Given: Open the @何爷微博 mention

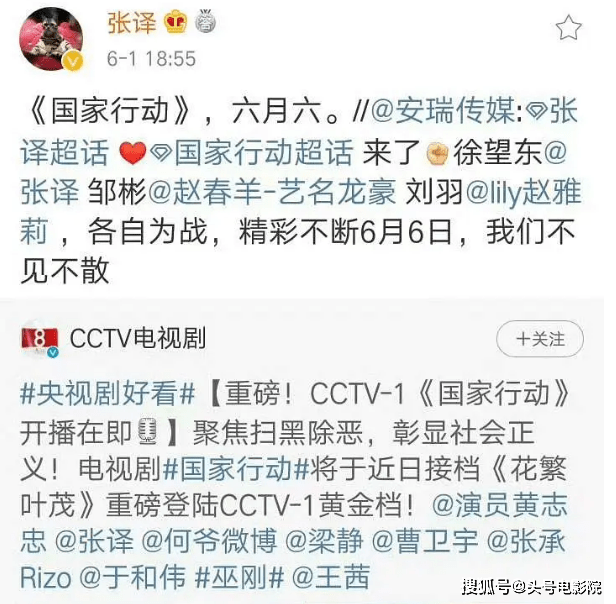Looking at the screenshot, I should (209, 541).
